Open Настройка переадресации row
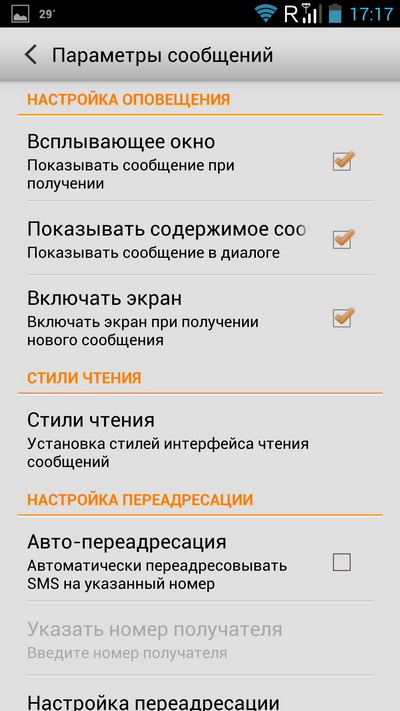Viewport: 400px width, 711px height. 200,694
